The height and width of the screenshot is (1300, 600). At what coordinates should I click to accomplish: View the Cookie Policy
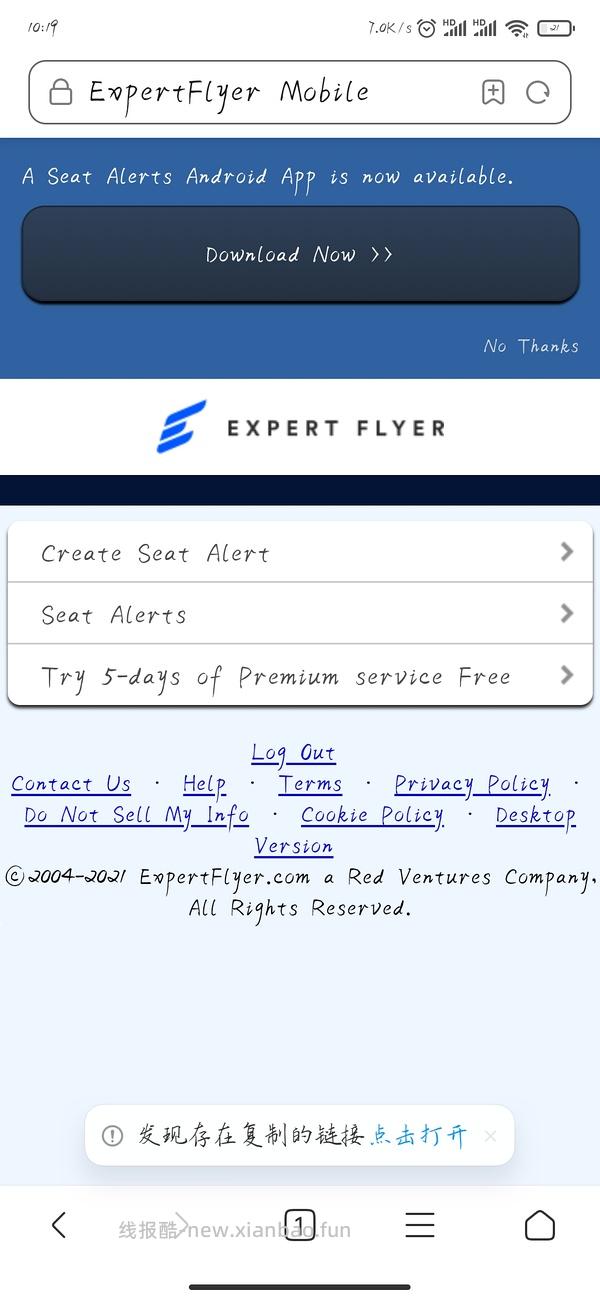point(372,815)
